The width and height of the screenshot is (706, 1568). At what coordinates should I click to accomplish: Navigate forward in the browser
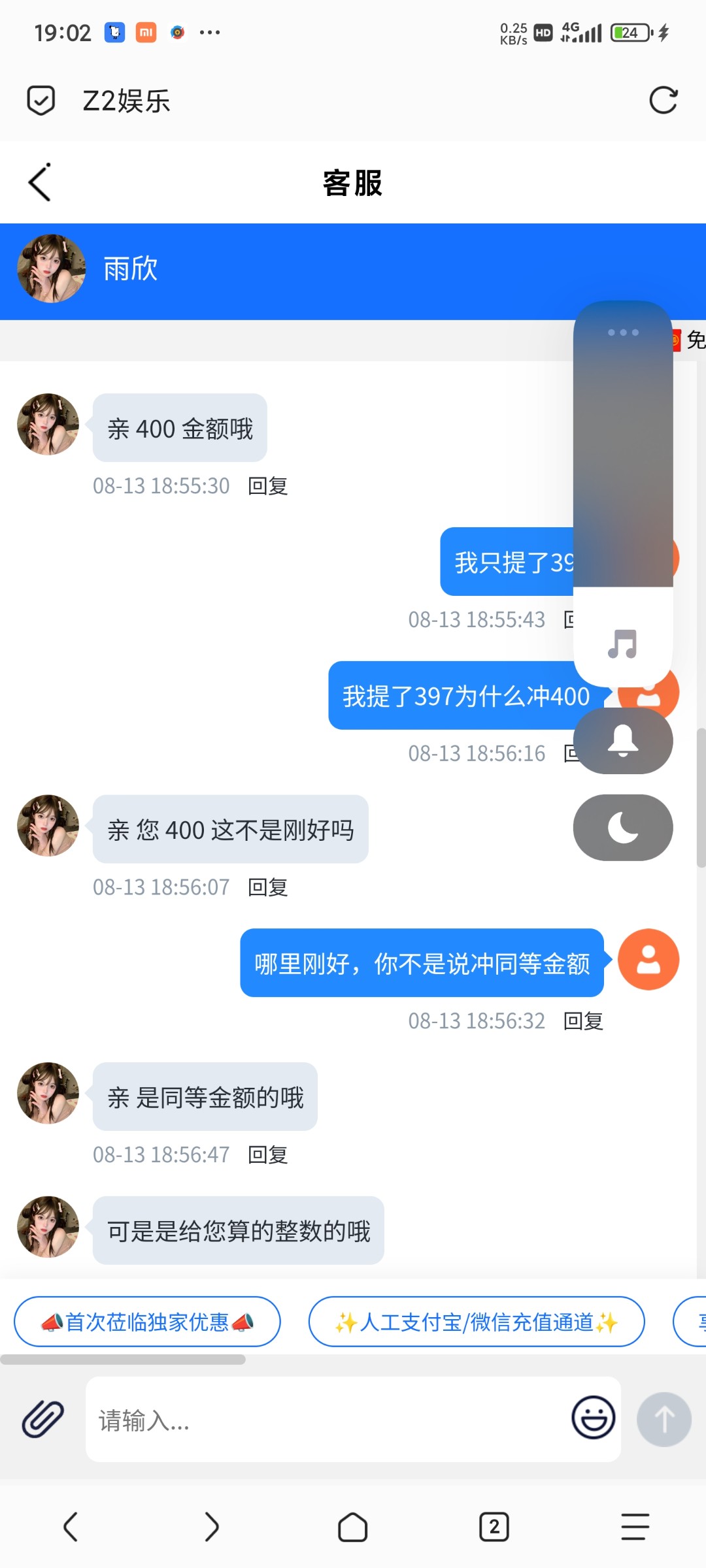[x=211, y=1527]
